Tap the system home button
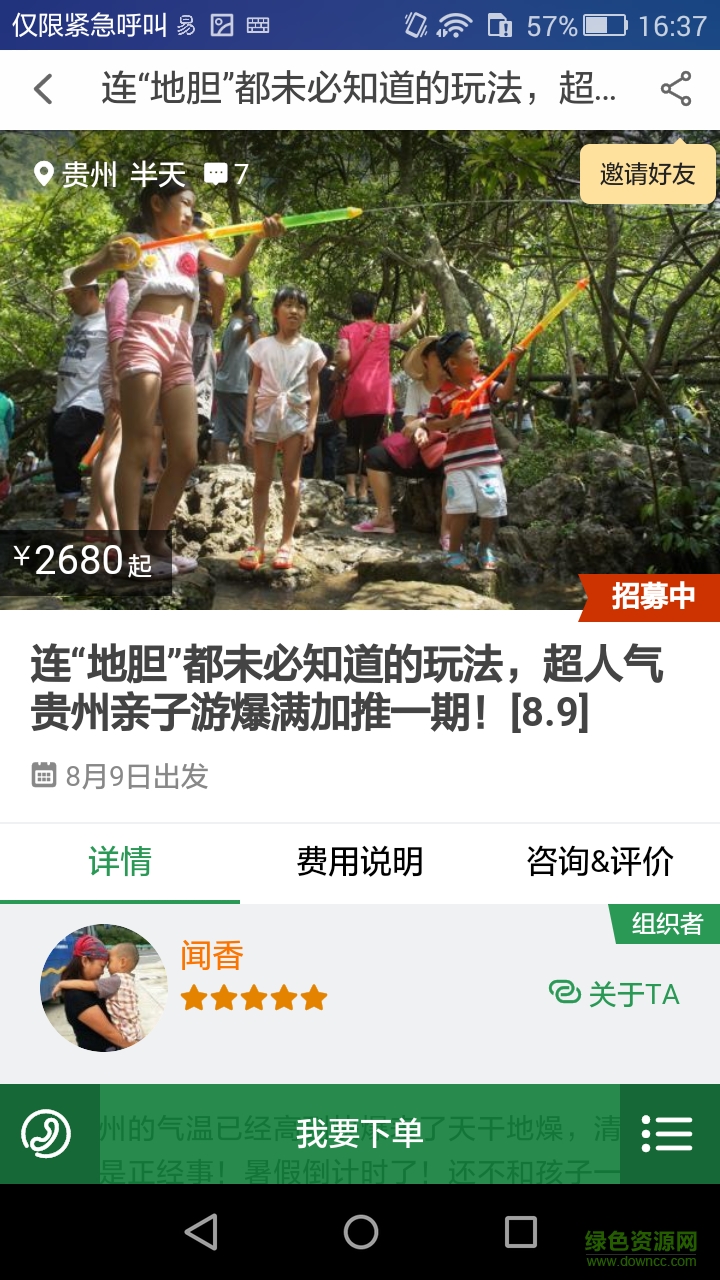Viewport: 720px width, 1280px height. tap(360, 1232)
